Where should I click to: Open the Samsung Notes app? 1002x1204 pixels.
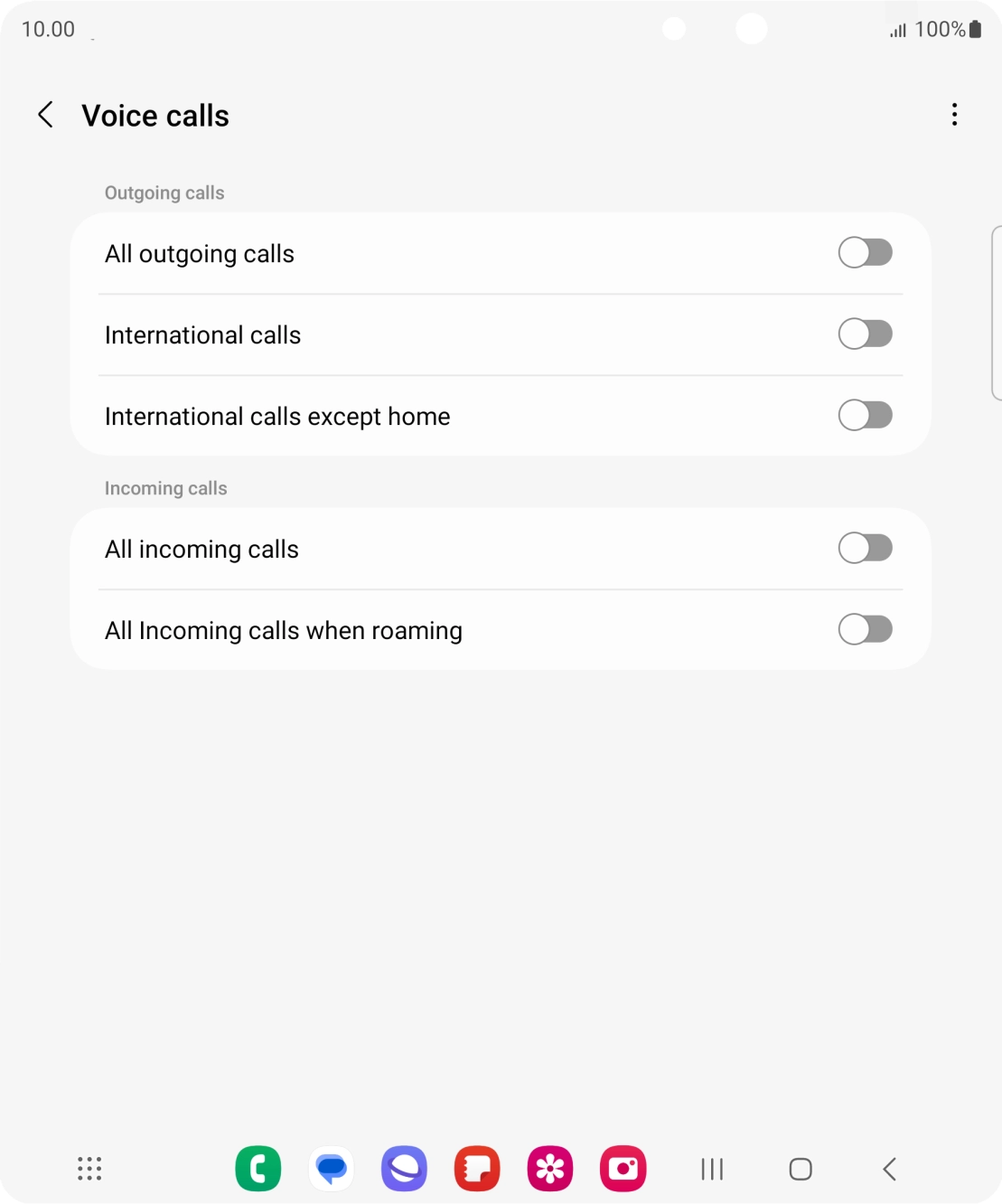pyautogui.click(x=477, y=1169)
